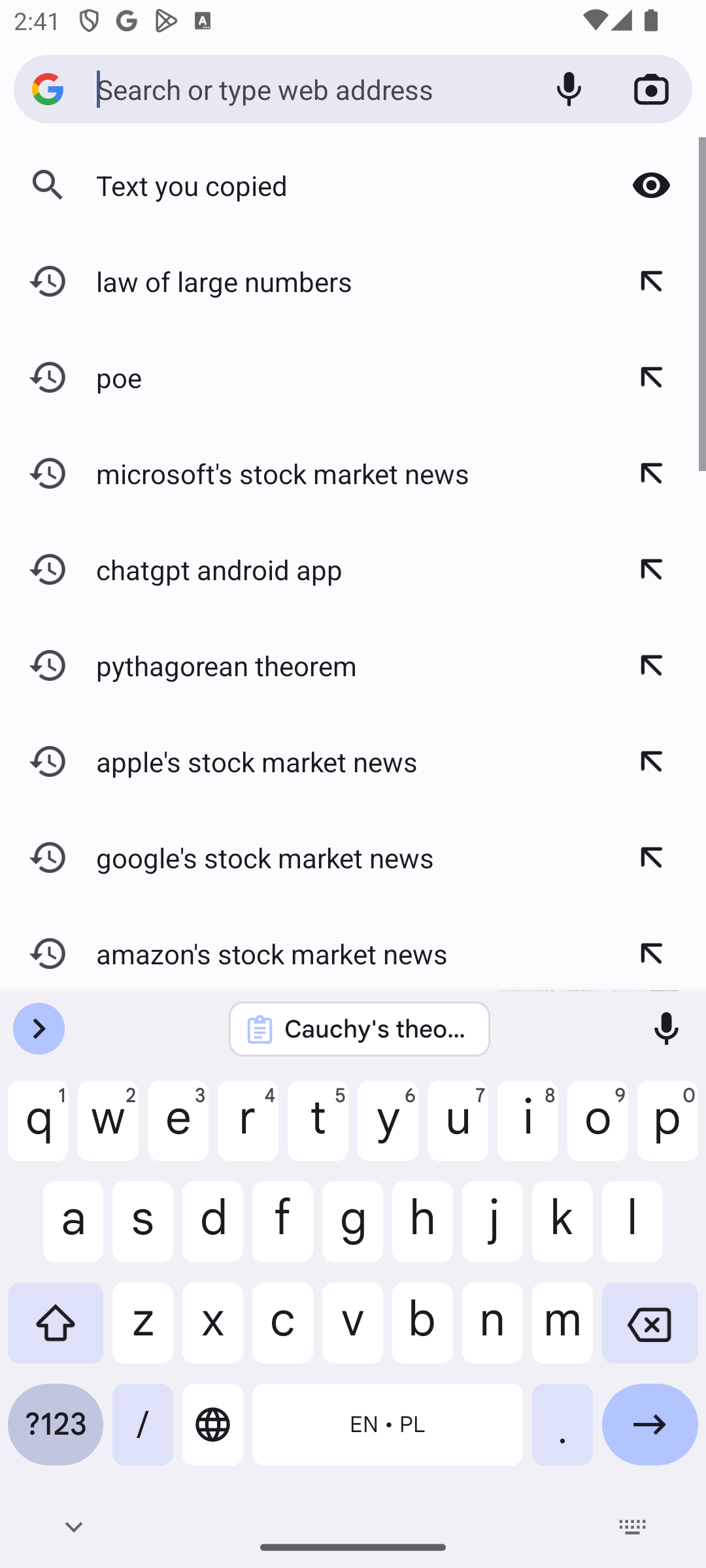Fill search box with poe using its arrow
The height and width of the screenshot is (1568, 706).
point(651,378)
